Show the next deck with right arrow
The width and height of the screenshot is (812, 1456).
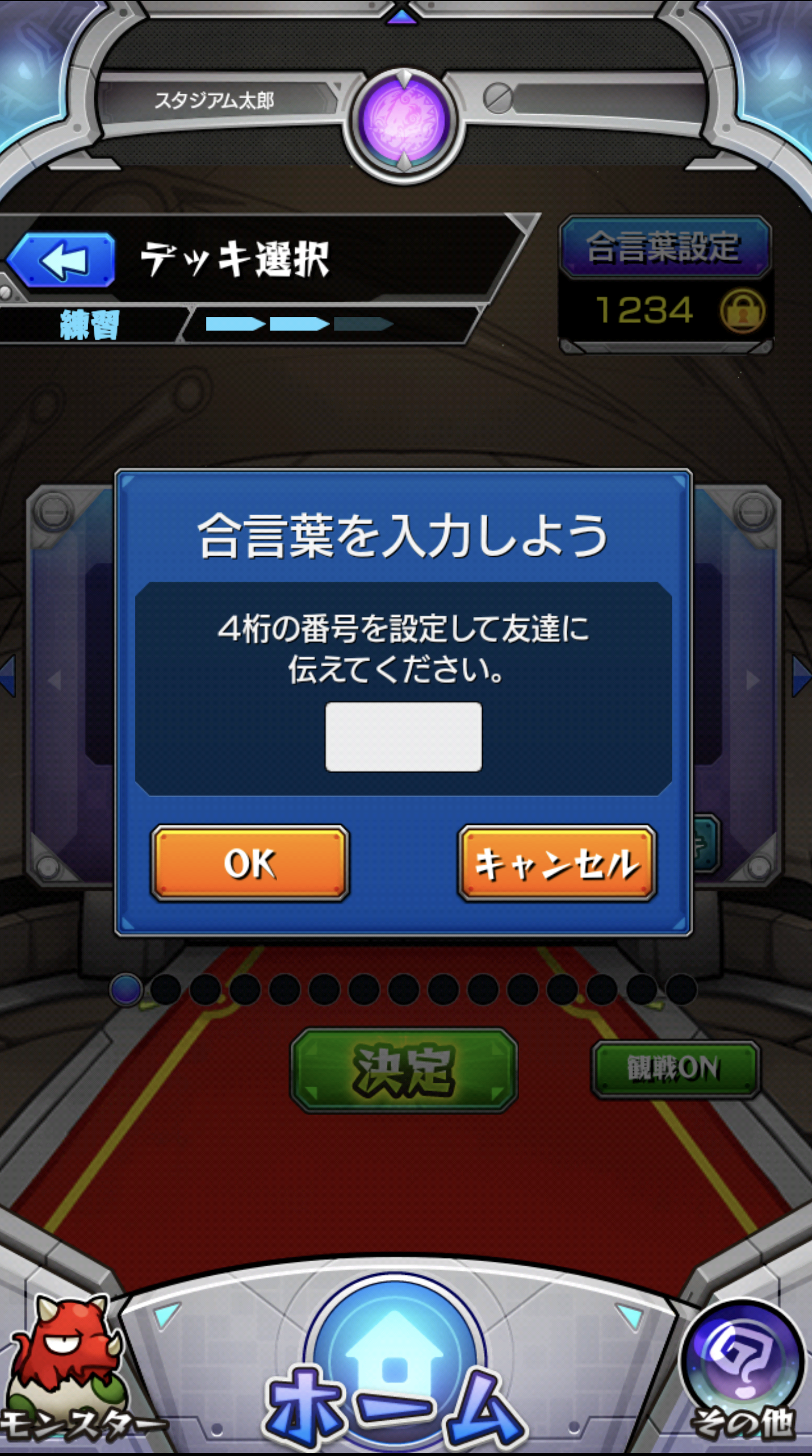click(x=801, y=676)
